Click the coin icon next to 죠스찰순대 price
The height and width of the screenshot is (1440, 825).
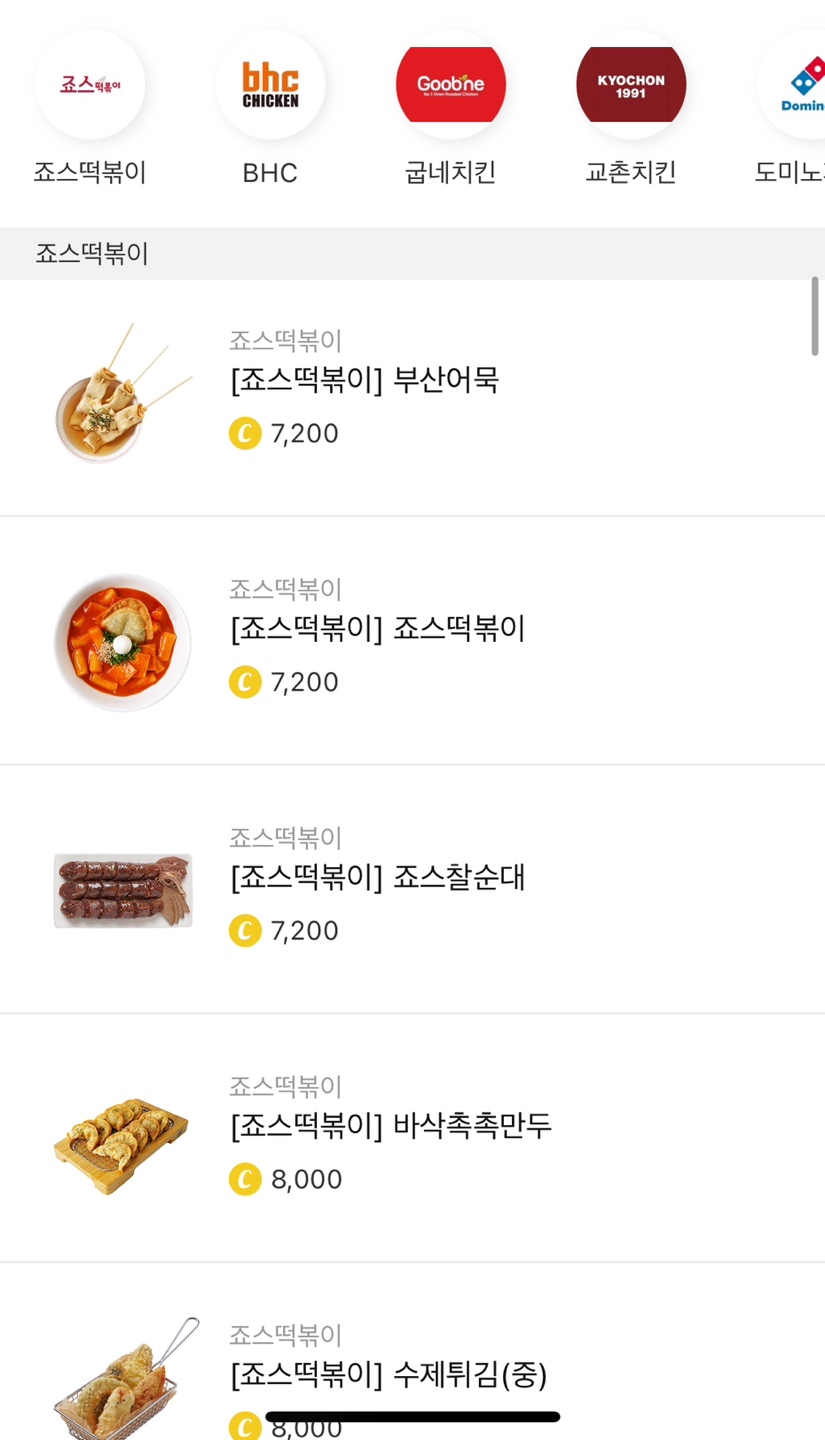point(244,930)
